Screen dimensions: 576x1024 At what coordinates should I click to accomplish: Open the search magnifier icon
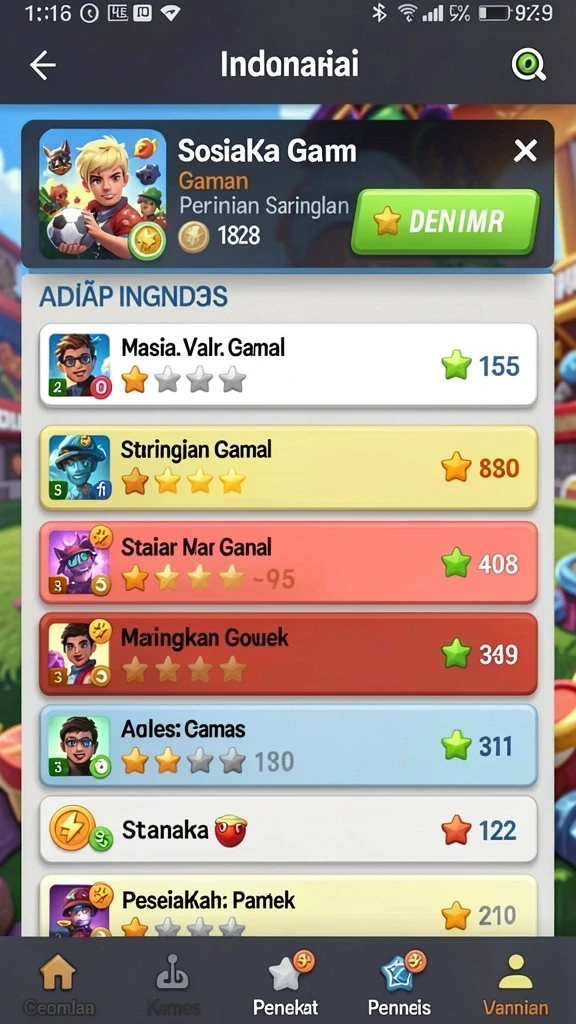point(528,65)
